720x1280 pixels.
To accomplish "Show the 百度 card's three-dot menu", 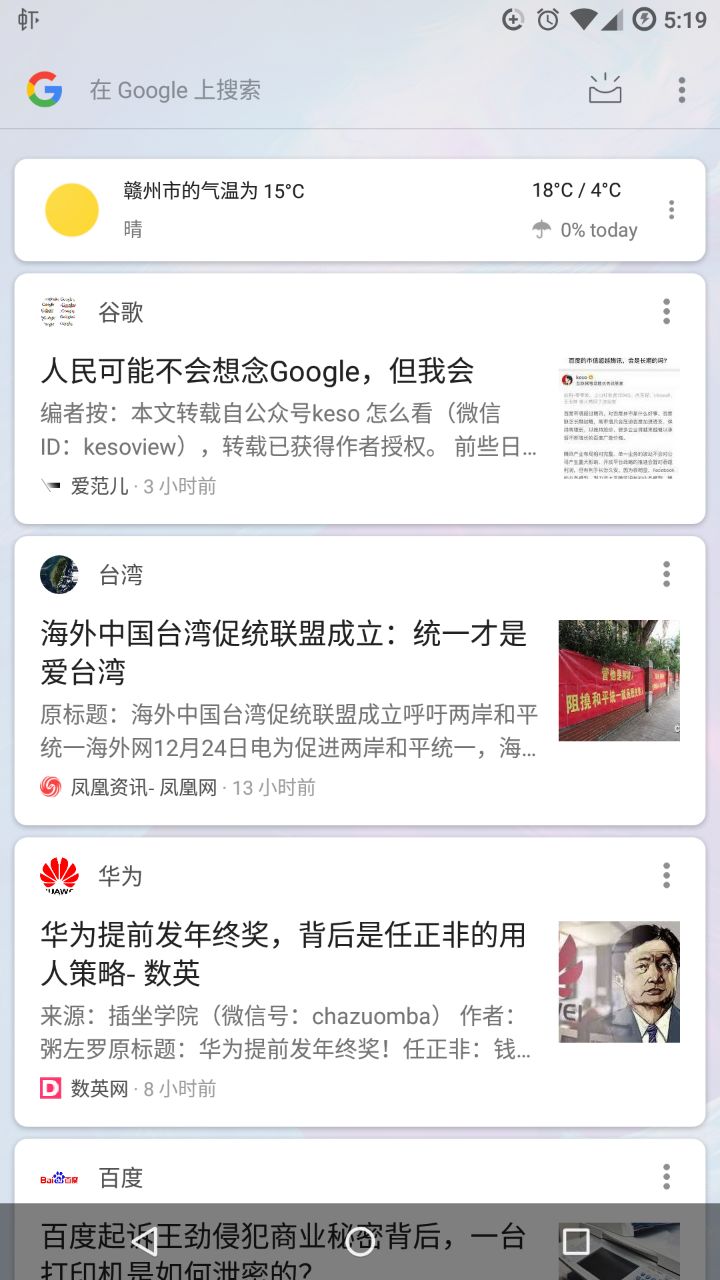I will pyautogui.click(x=666, y=1177).
